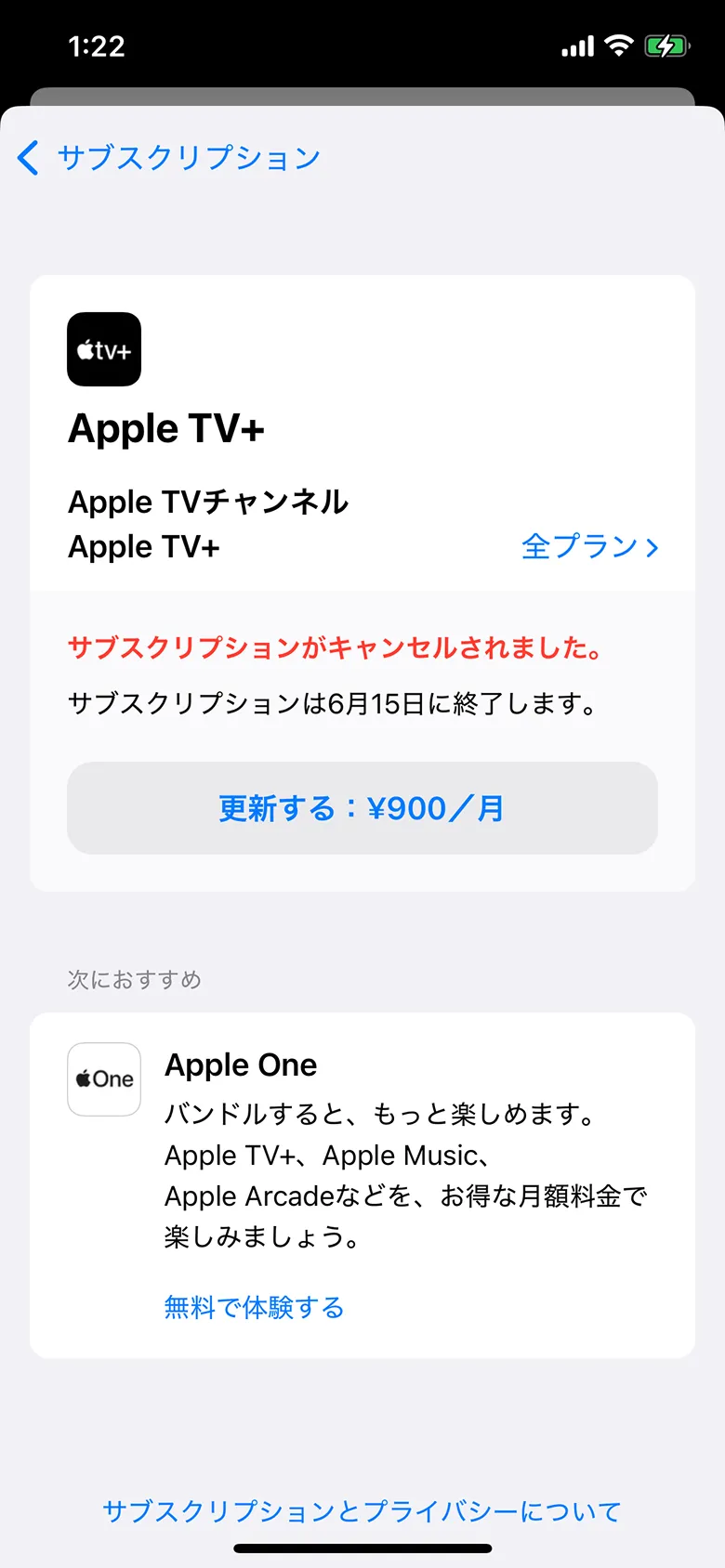Select the Apple TV+ subscription header
Screen dimensions: 725x1568
click(x=165, y=428)
